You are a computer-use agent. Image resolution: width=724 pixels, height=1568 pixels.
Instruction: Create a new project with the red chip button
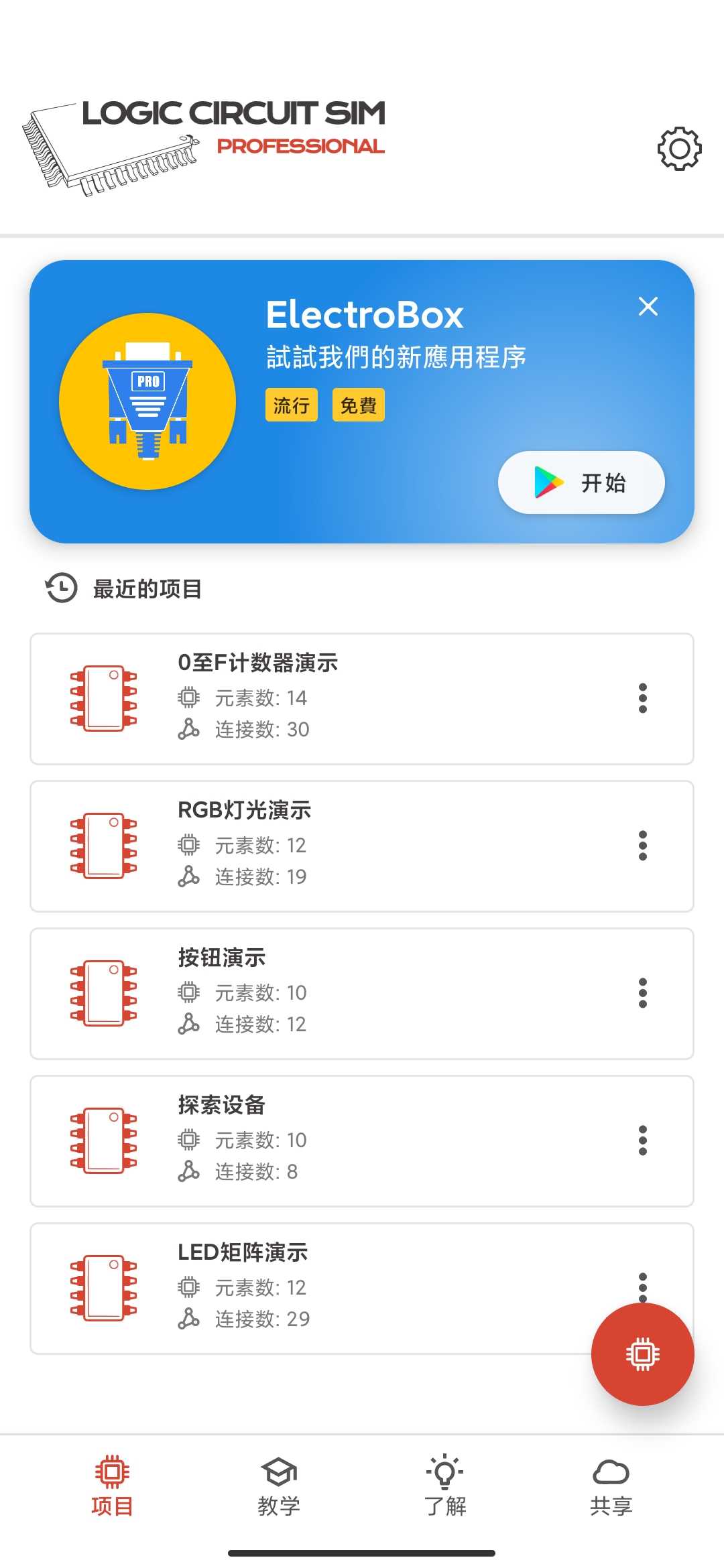coord(642,1354)
